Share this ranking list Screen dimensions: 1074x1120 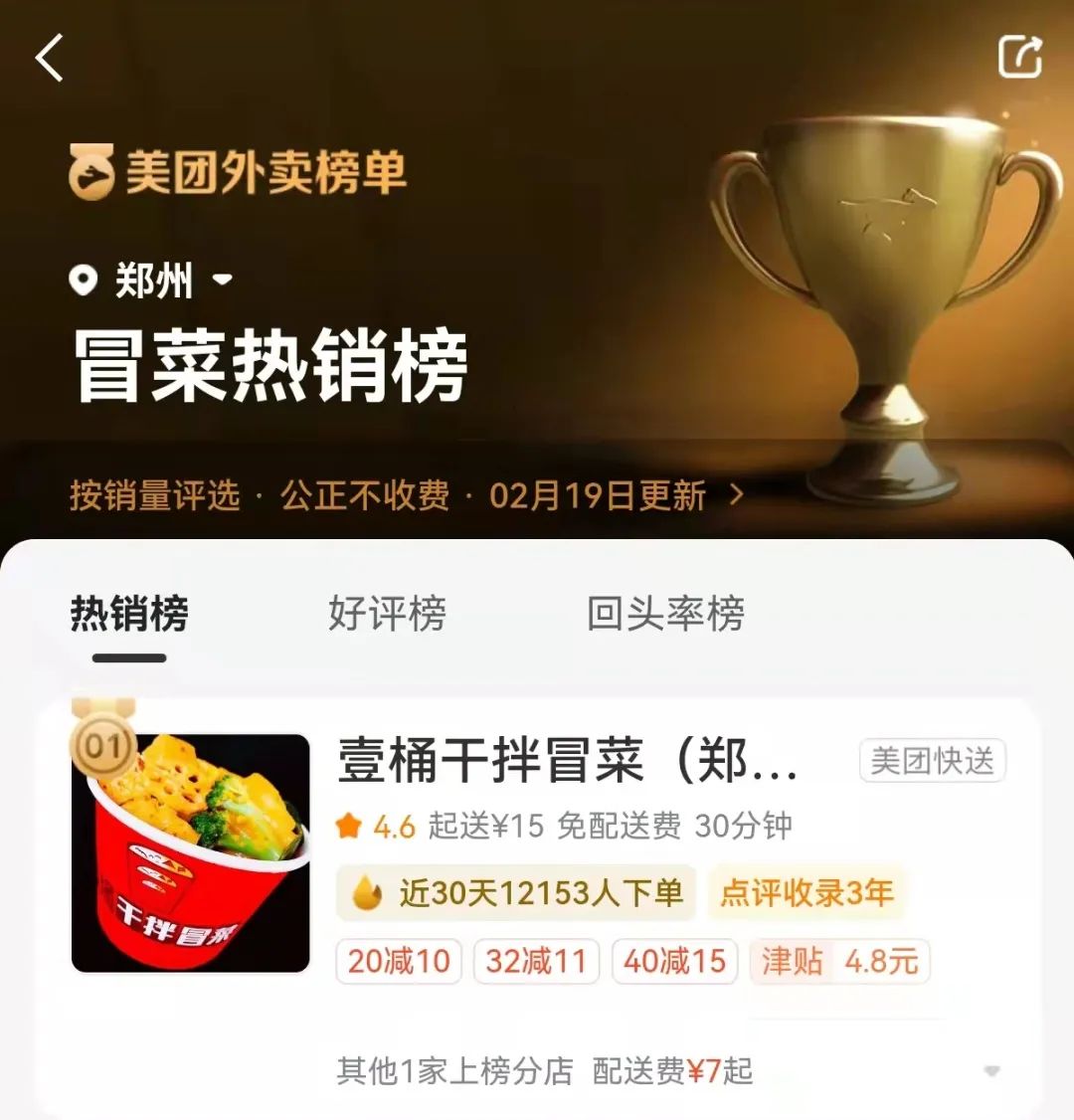tap(1020, 57)
